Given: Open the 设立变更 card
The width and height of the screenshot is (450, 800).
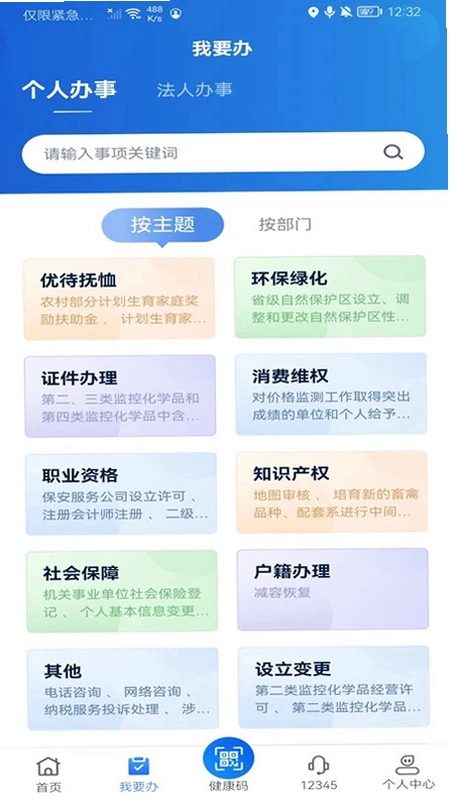Looking at the screenshot, I should 334,687.
